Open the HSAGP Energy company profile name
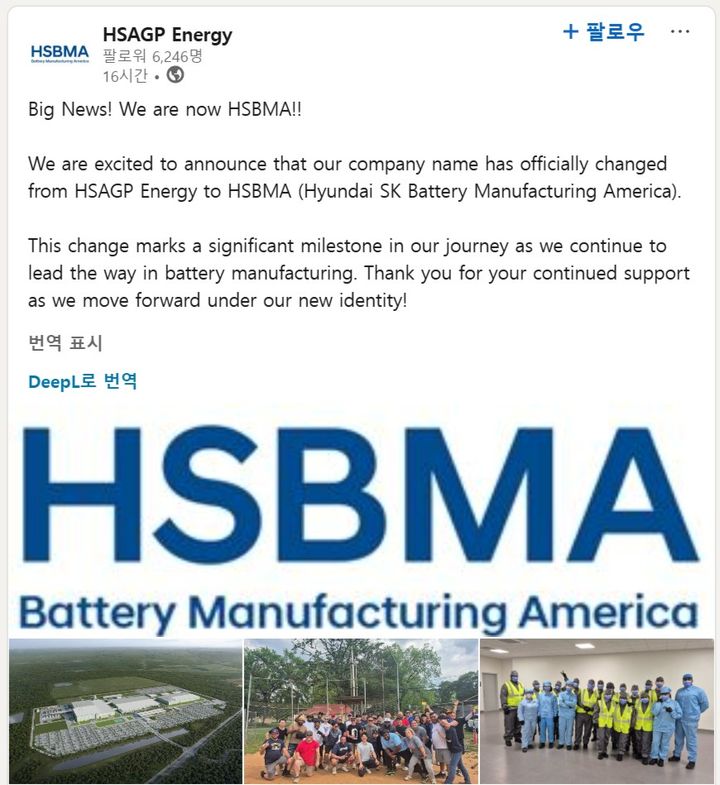This screenshot has height=785, width=720. coord(165,34)
